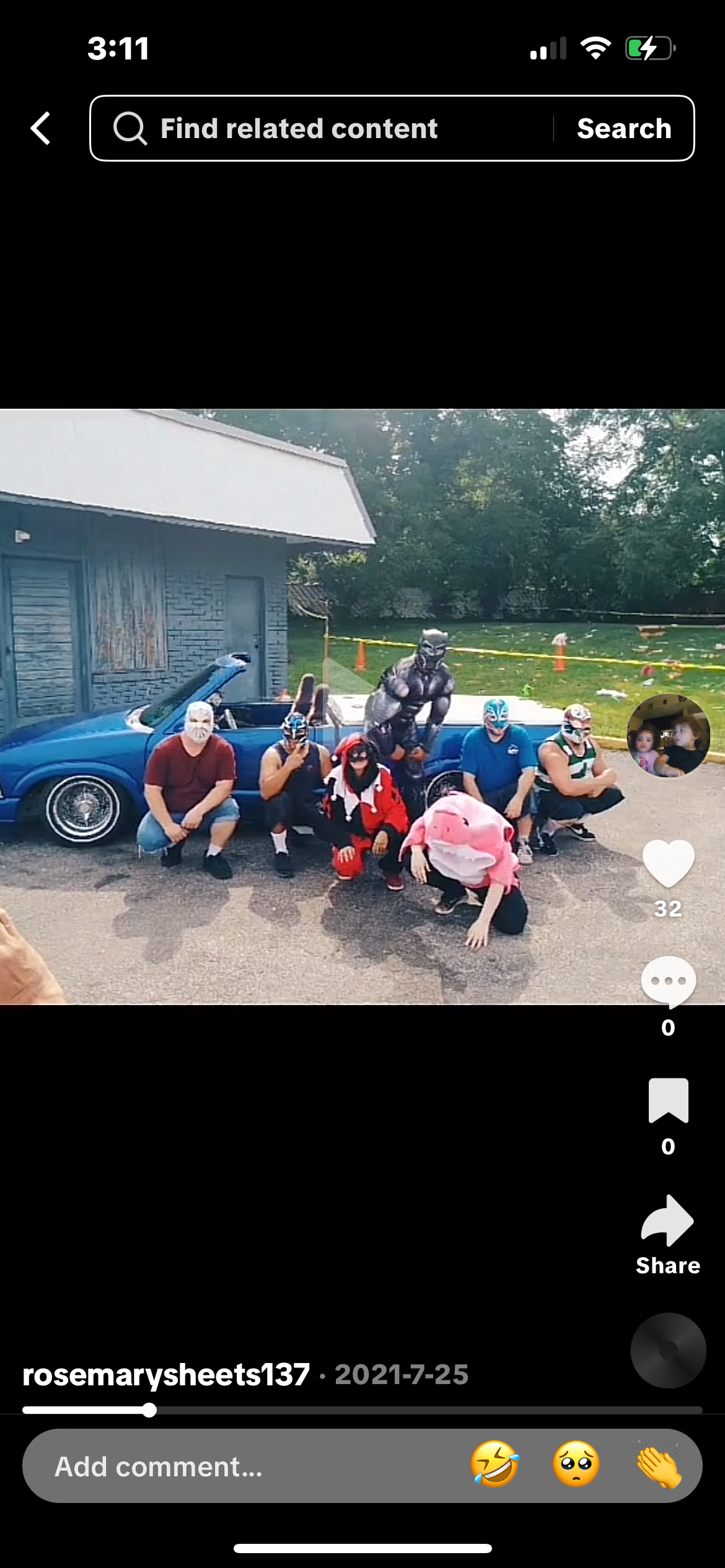
Task: Bookmark this video
Action: 668,1100
